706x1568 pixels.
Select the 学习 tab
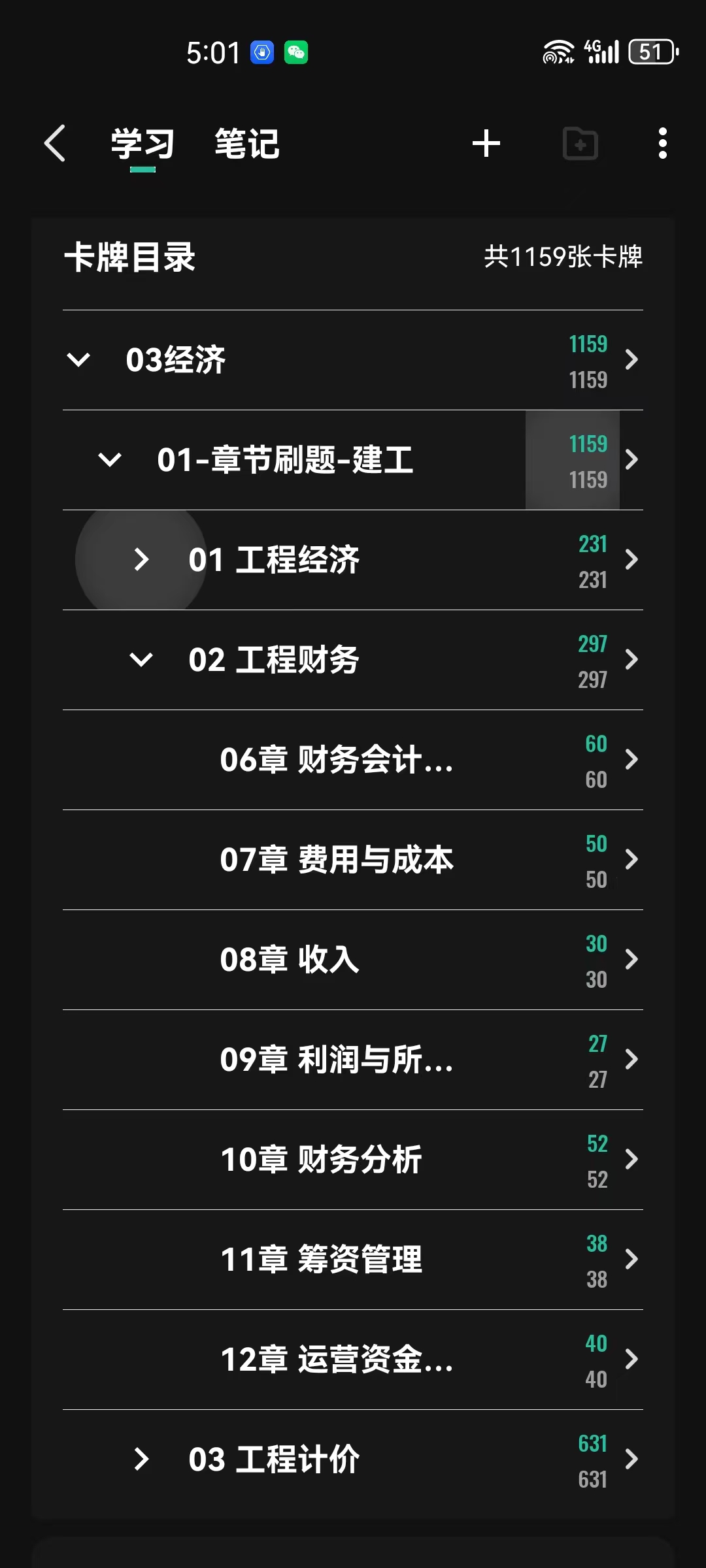(143, 144)
